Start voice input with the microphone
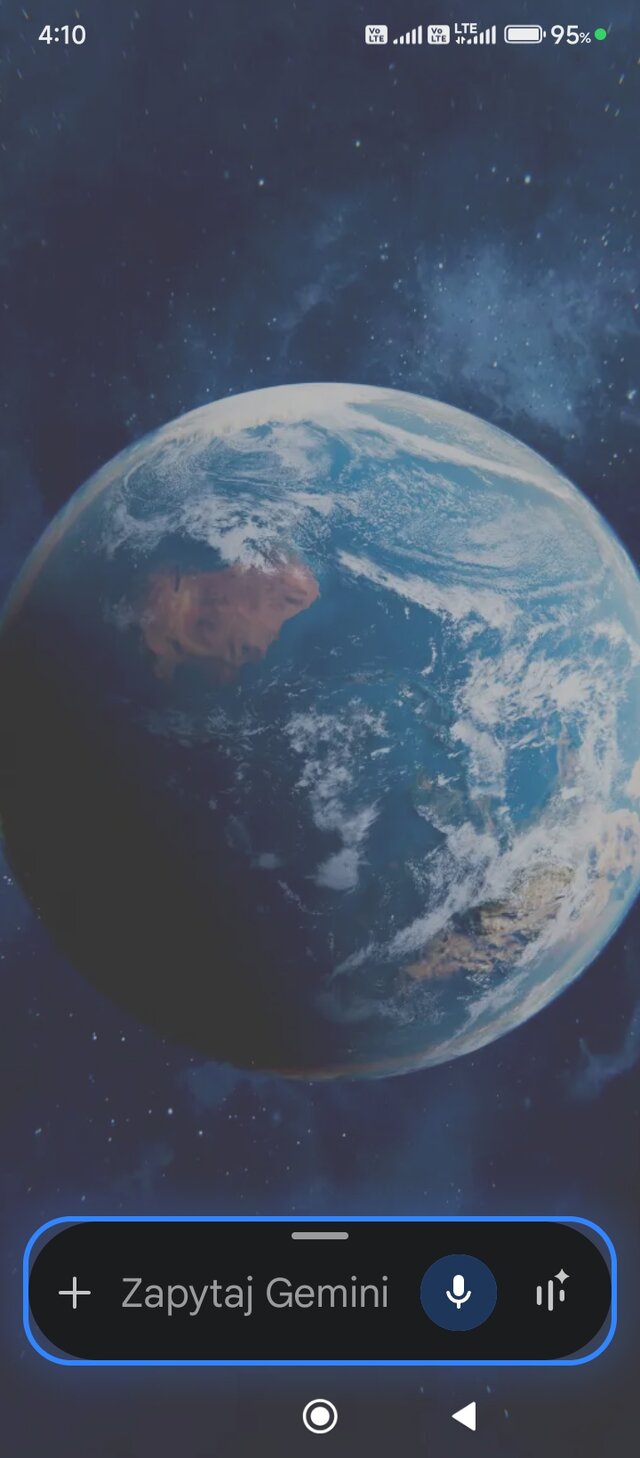 coord(458,1292)
